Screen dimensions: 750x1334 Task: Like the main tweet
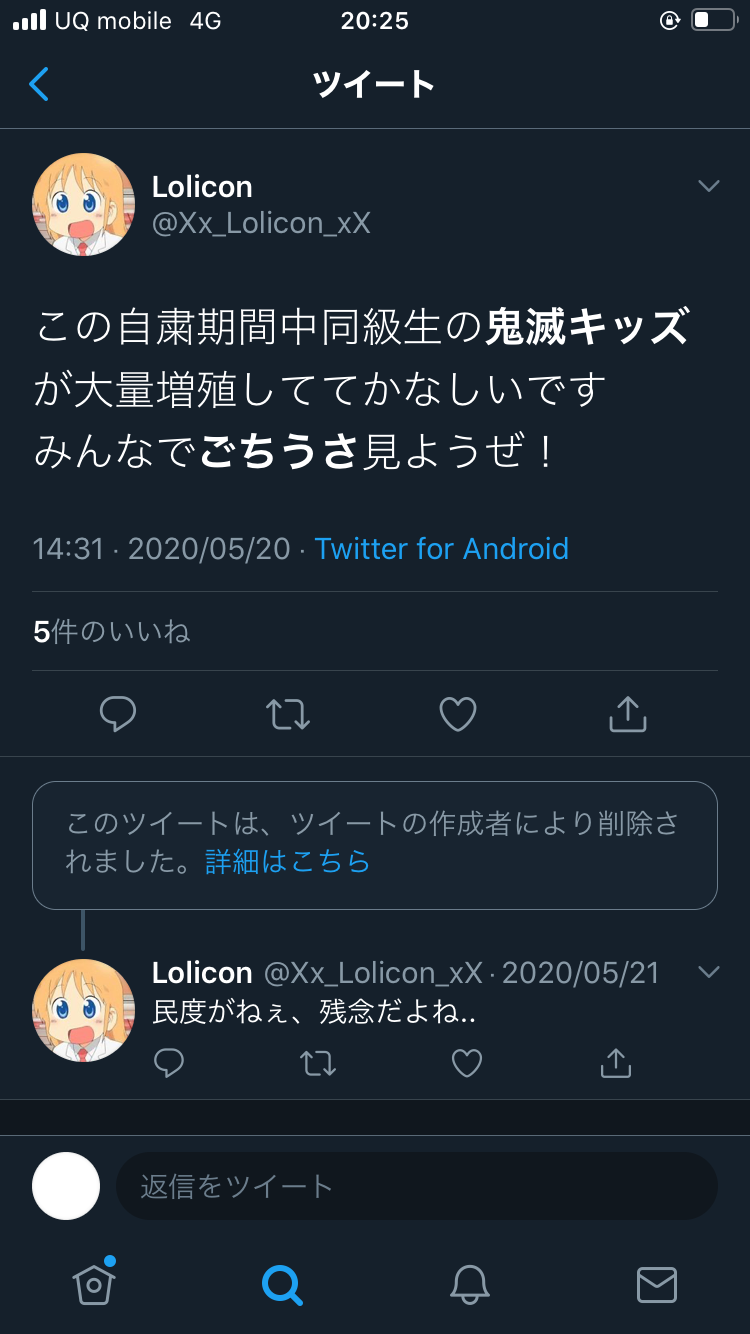click(x=458, y=714)
